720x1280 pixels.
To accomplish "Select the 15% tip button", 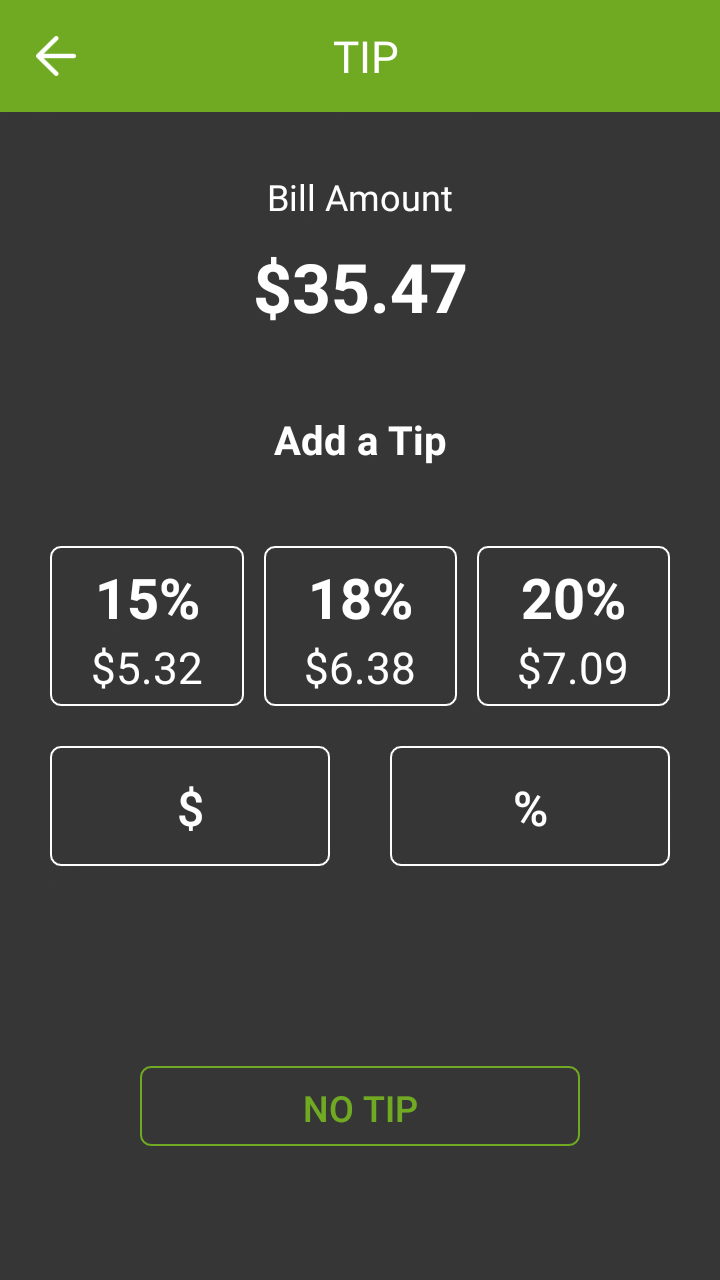I will (146, 625).
